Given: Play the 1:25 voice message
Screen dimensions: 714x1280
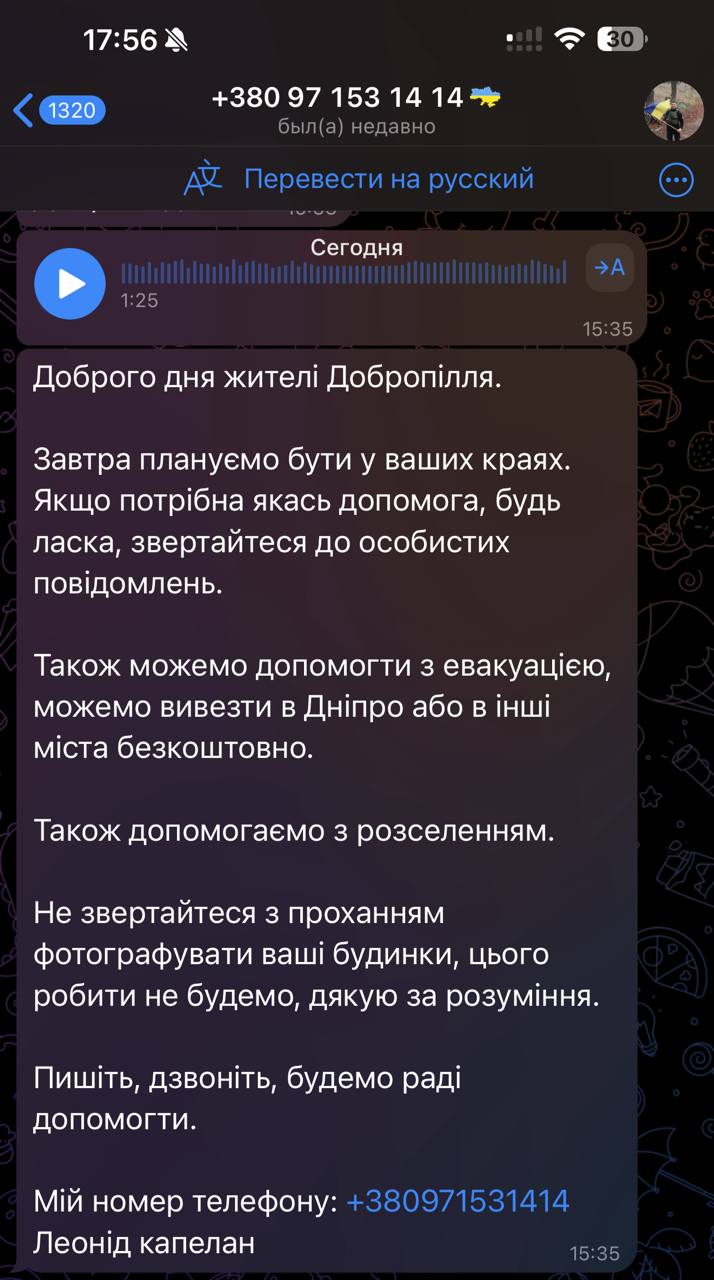Looking at the screenshot, I should pos(70,283).
